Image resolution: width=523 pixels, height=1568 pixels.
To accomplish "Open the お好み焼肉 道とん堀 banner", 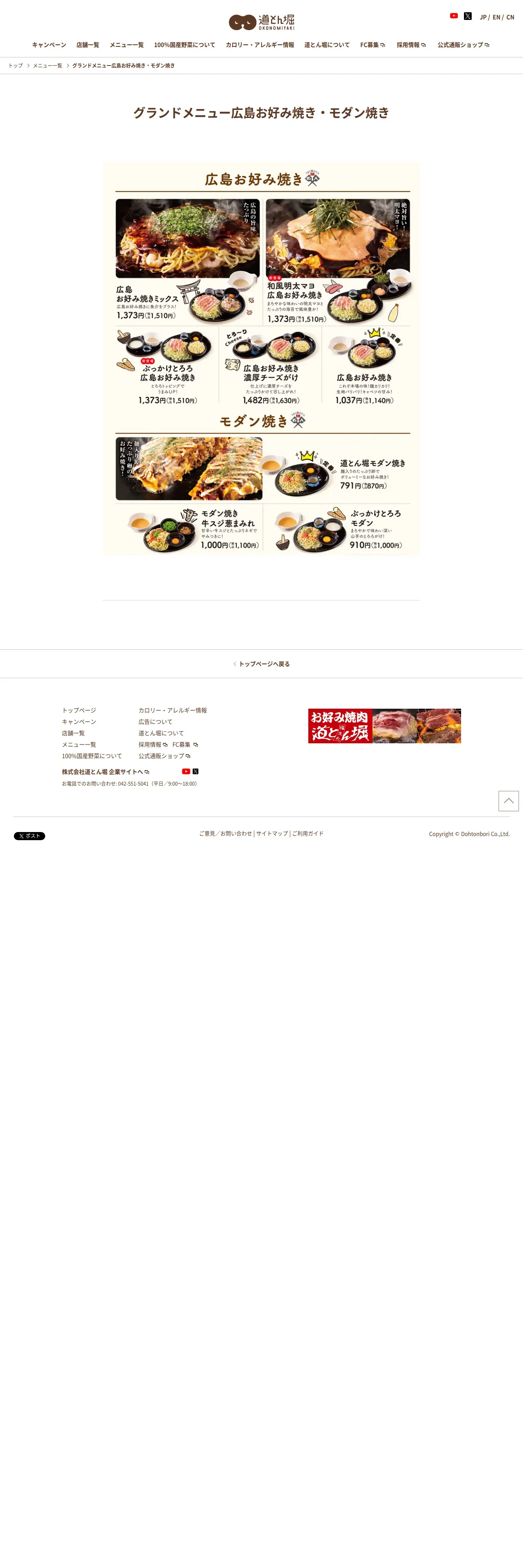I will (384, 725).
